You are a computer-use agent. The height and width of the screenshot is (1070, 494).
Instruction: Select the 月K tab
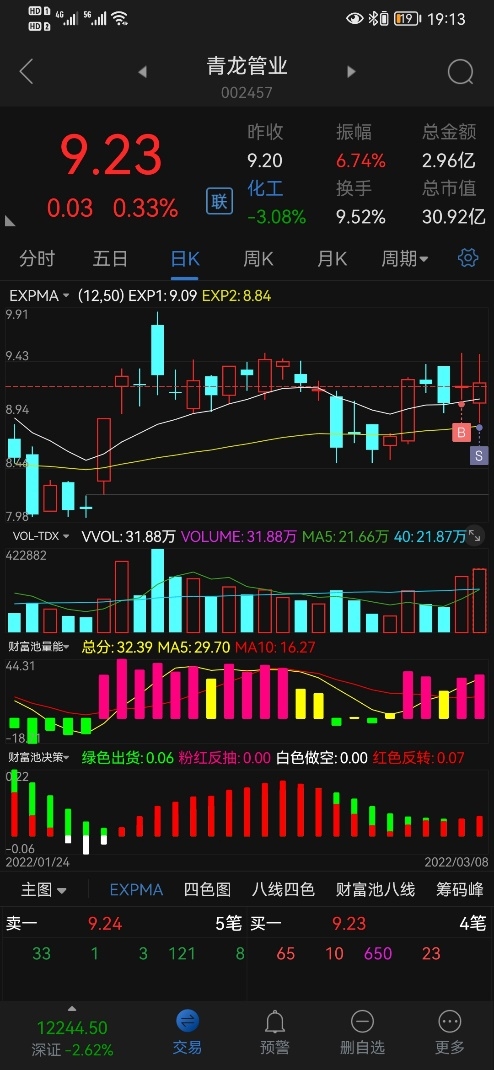pos(332,259)
